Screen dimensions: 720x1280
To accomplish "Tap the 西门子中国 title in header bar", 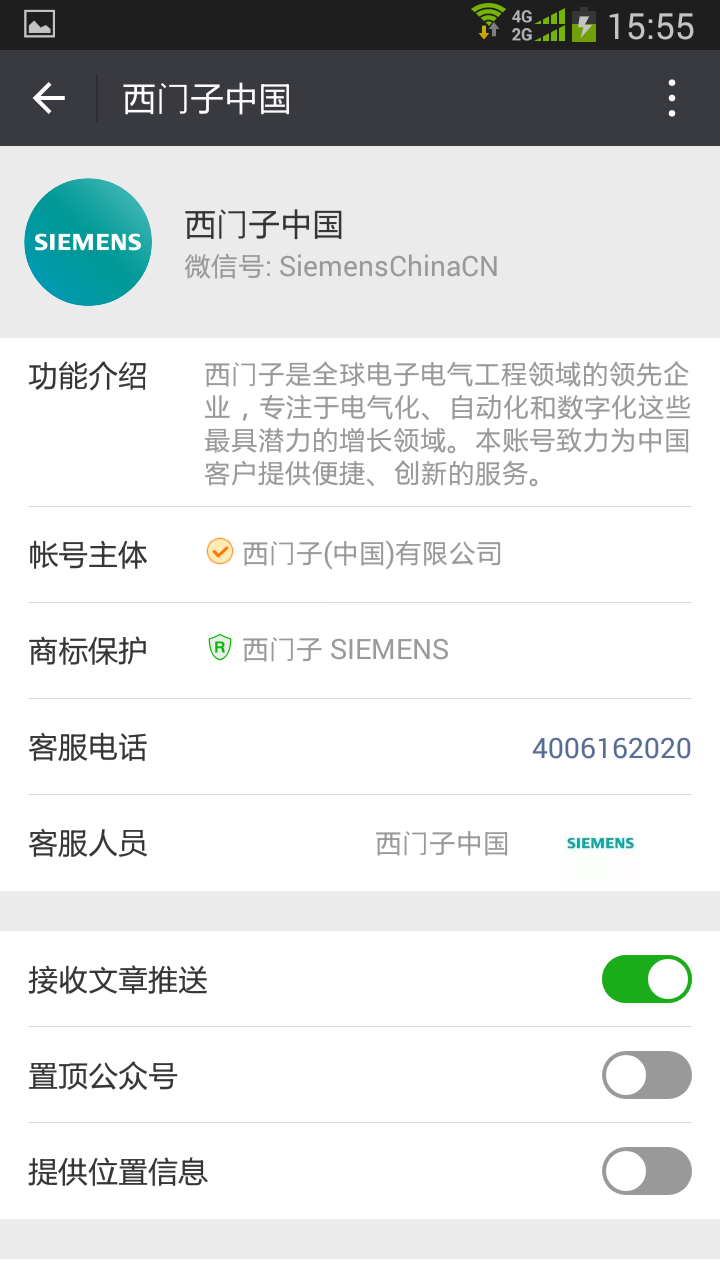I will click(205, 97).
